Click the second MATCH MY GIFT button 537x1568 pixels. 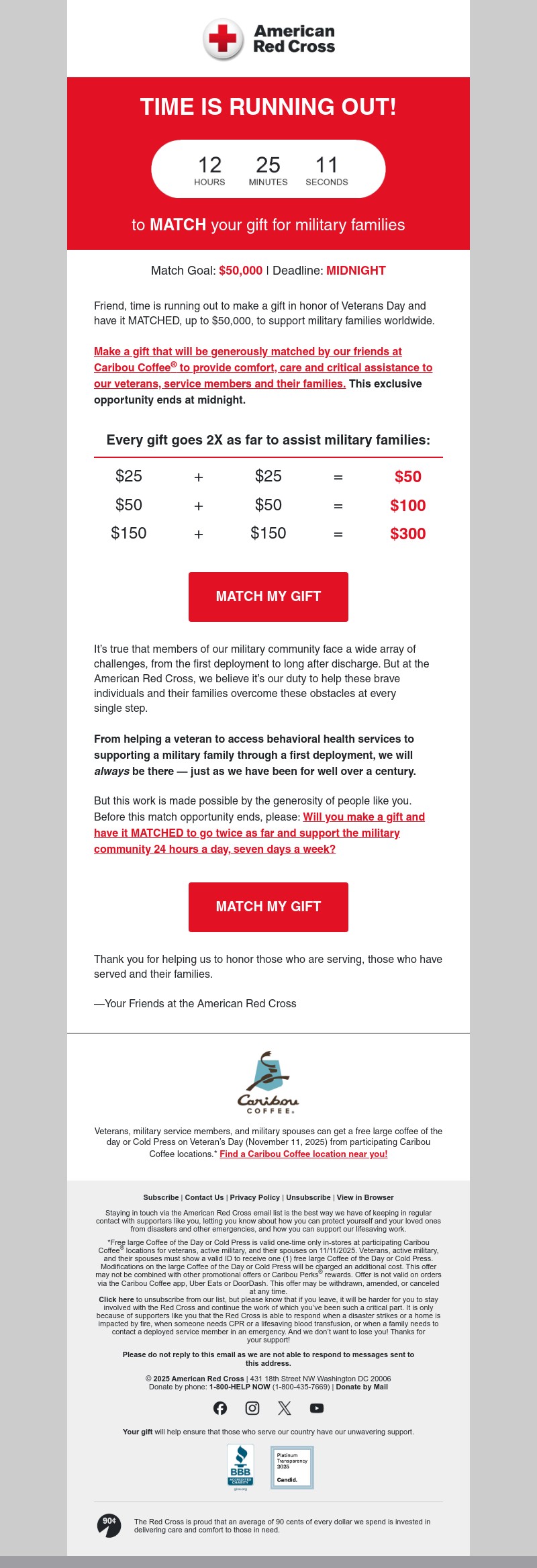pyautogui.click(x=268, y=907)
